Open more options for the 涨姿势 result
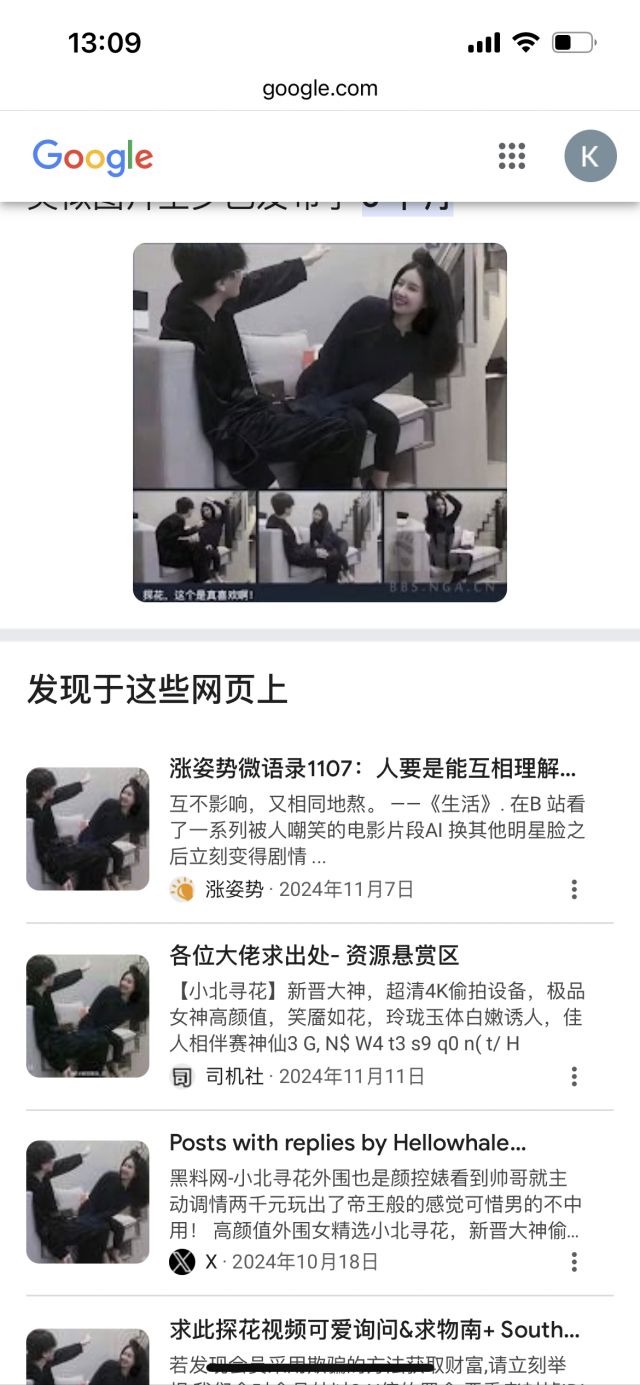640x1385 pixels. [574, 889]
